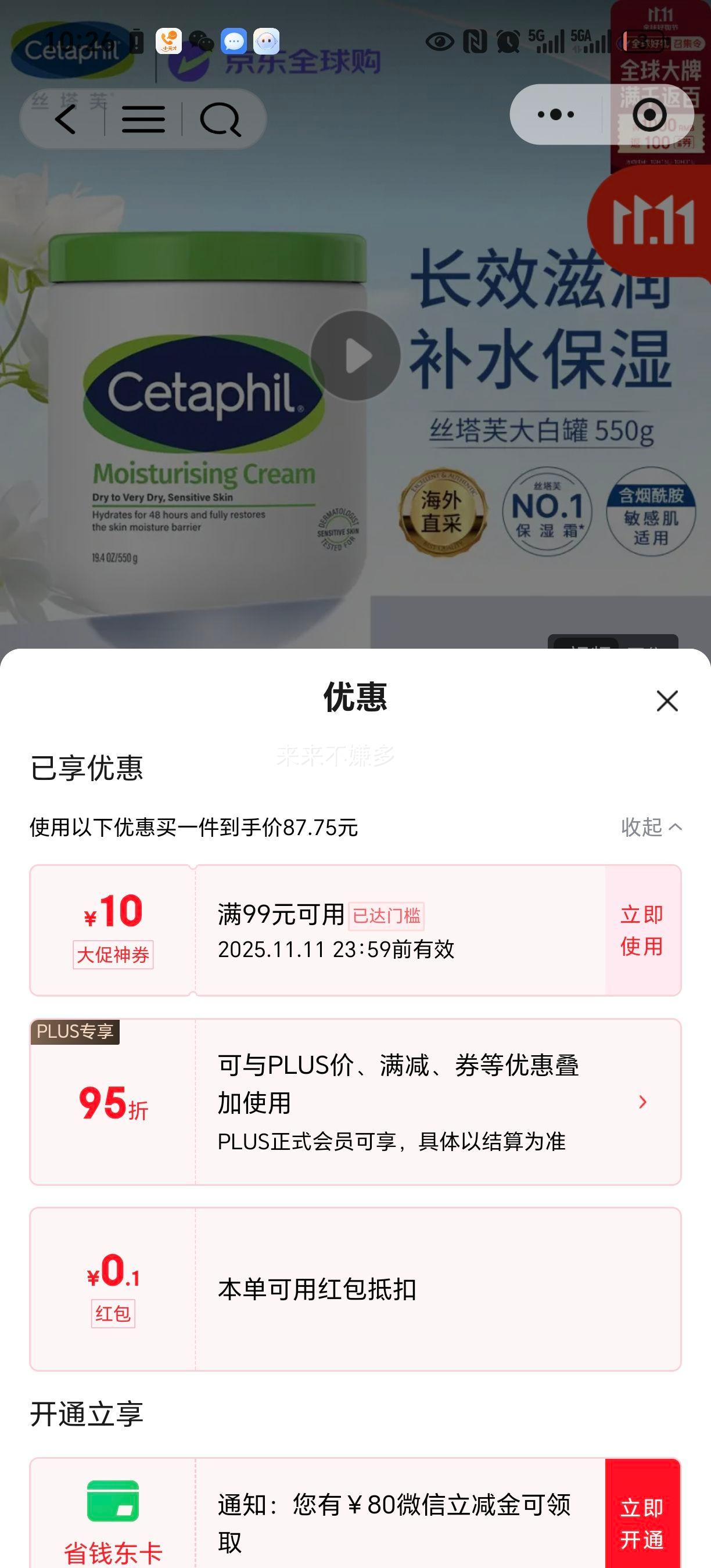
Task: Open the PLUS专享 95折 discount details
Action: (x=642, y=1102)
